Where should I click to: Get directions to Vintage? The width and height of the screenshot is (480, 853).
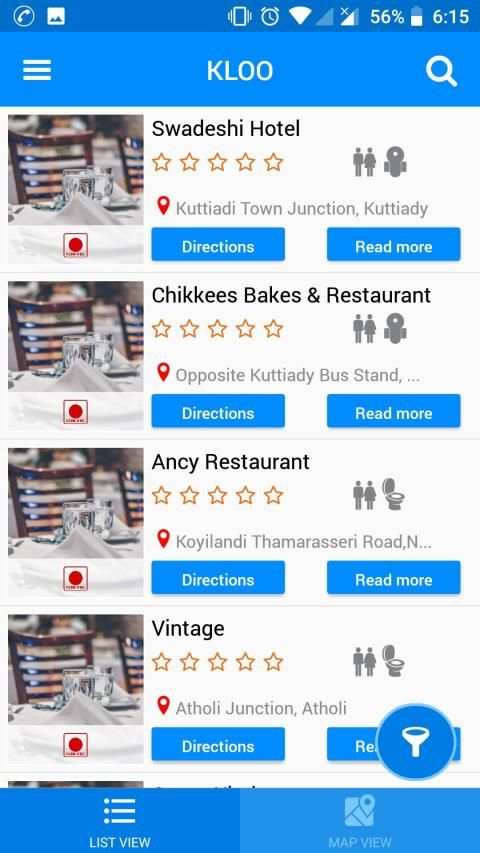(218, 746)
